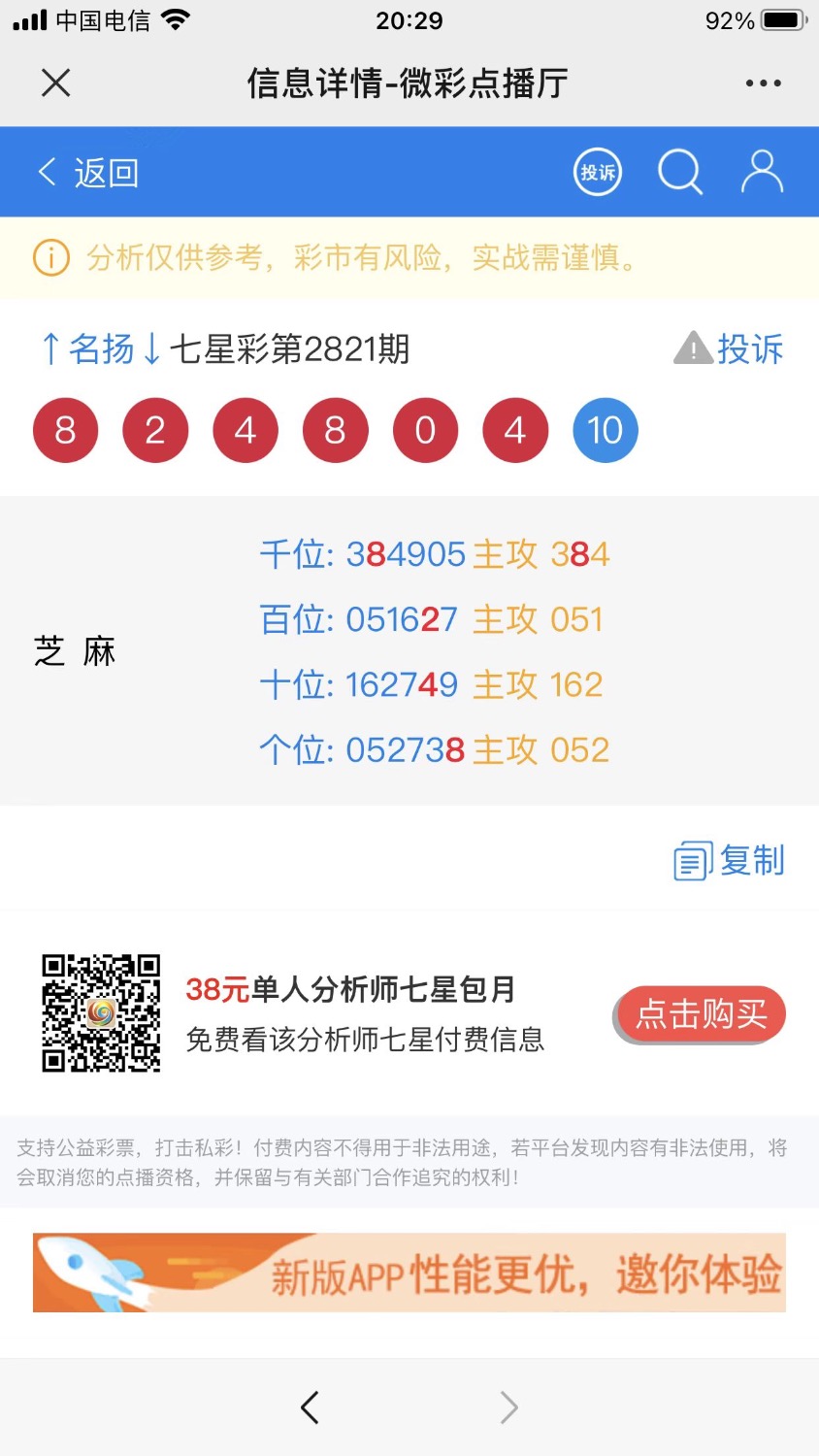Open the user profile icon

tap(762, 173)
